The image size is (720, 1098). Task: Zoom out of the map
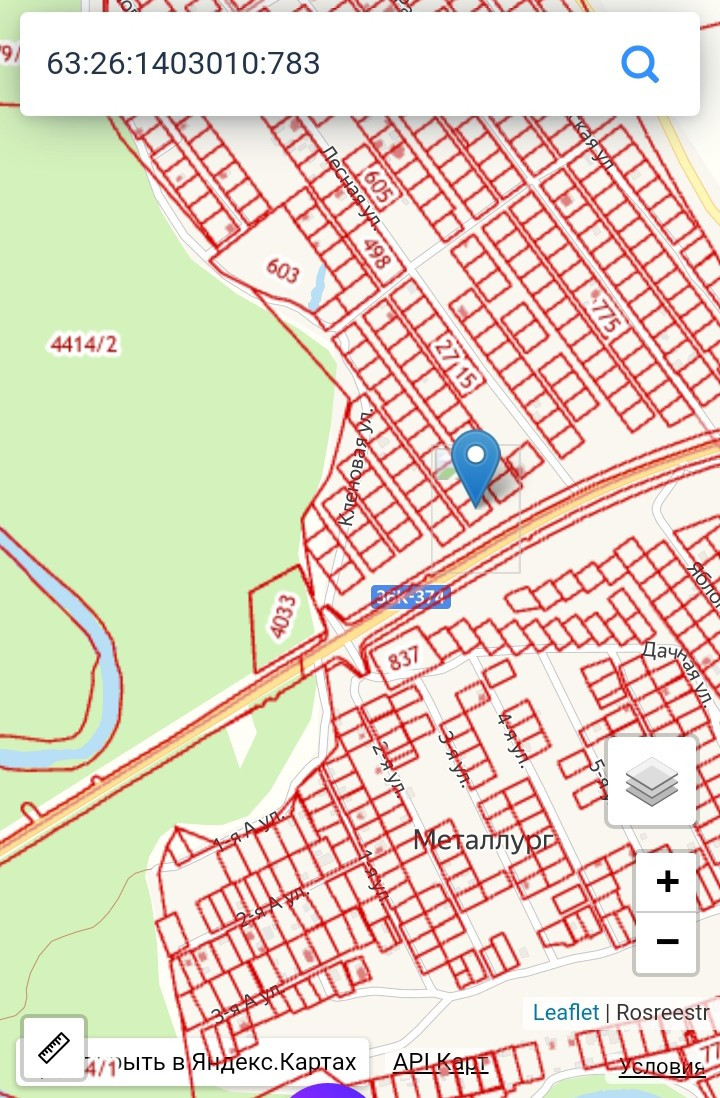pos(667,942)
